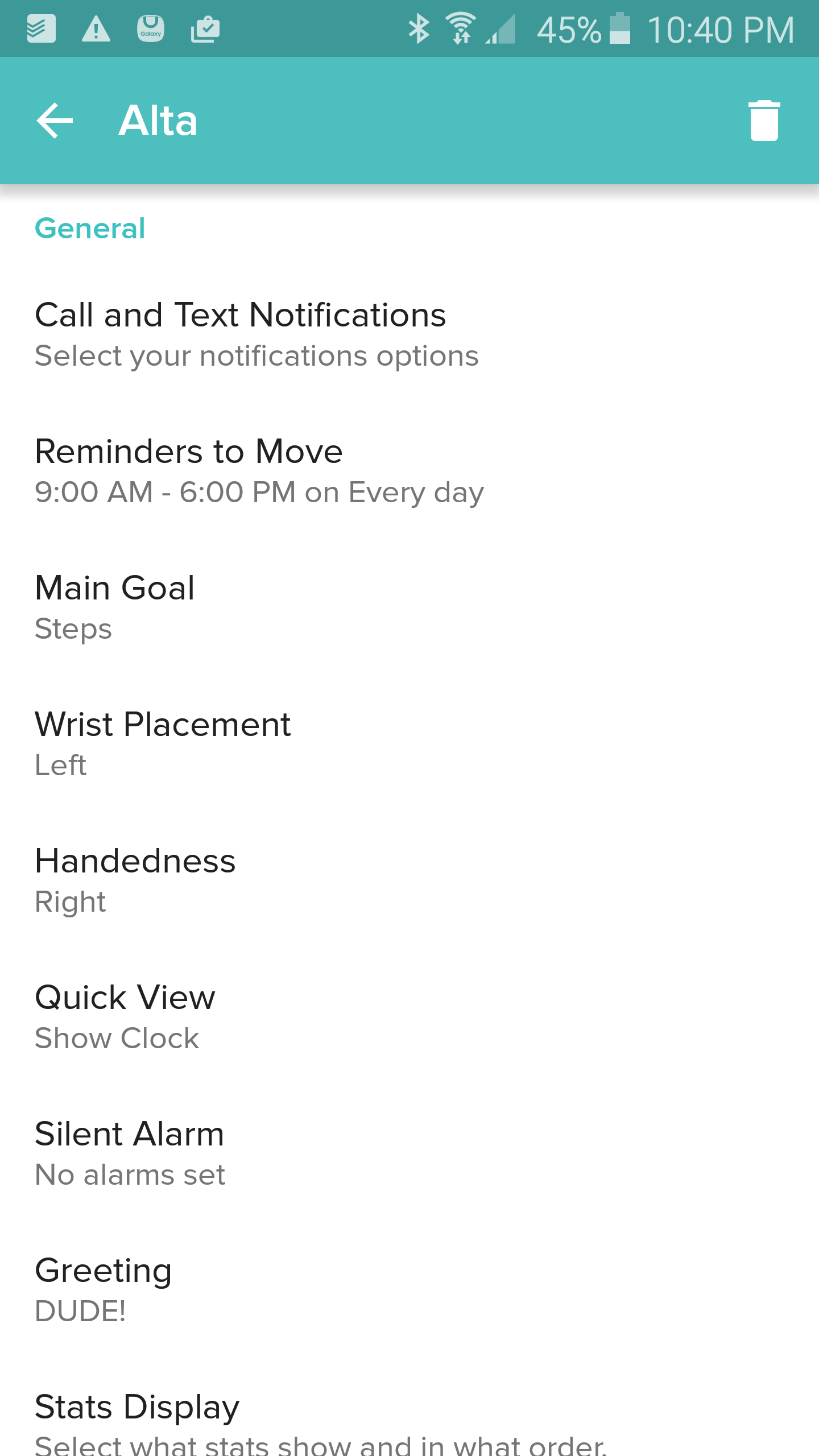Select Handedness setting
This screenshot has height=1456, width=819.
click(135, 880)
